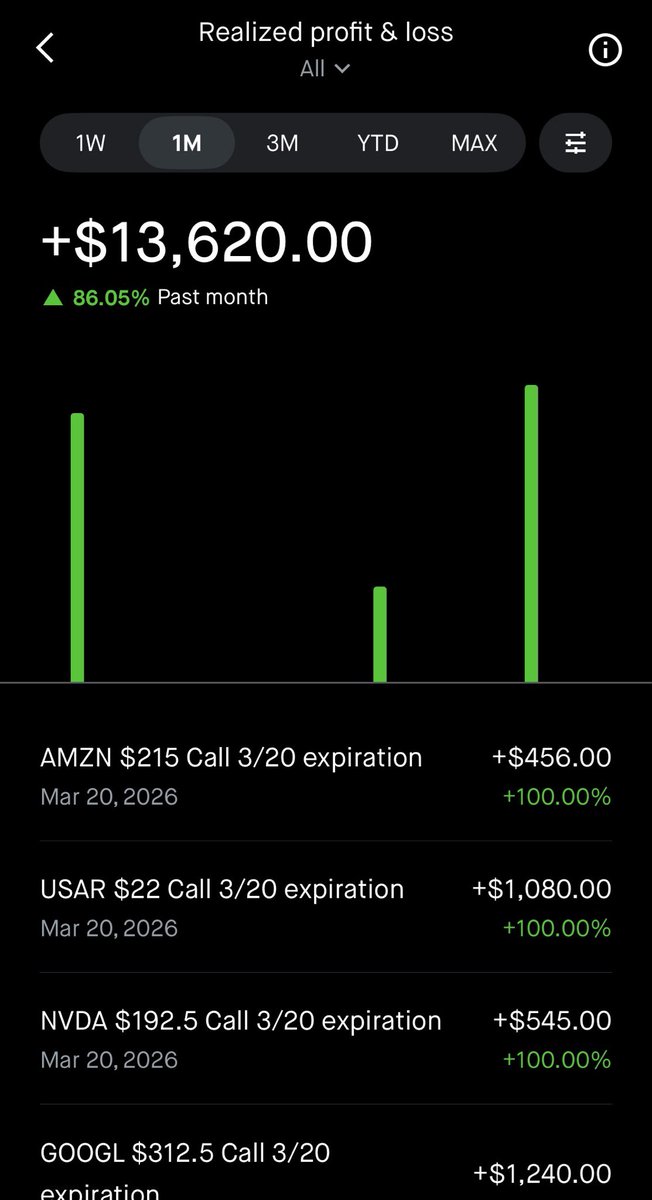Viewport: 652px width, 1200px height.
Task: Open the info icon
Action: tap(605, 50)
